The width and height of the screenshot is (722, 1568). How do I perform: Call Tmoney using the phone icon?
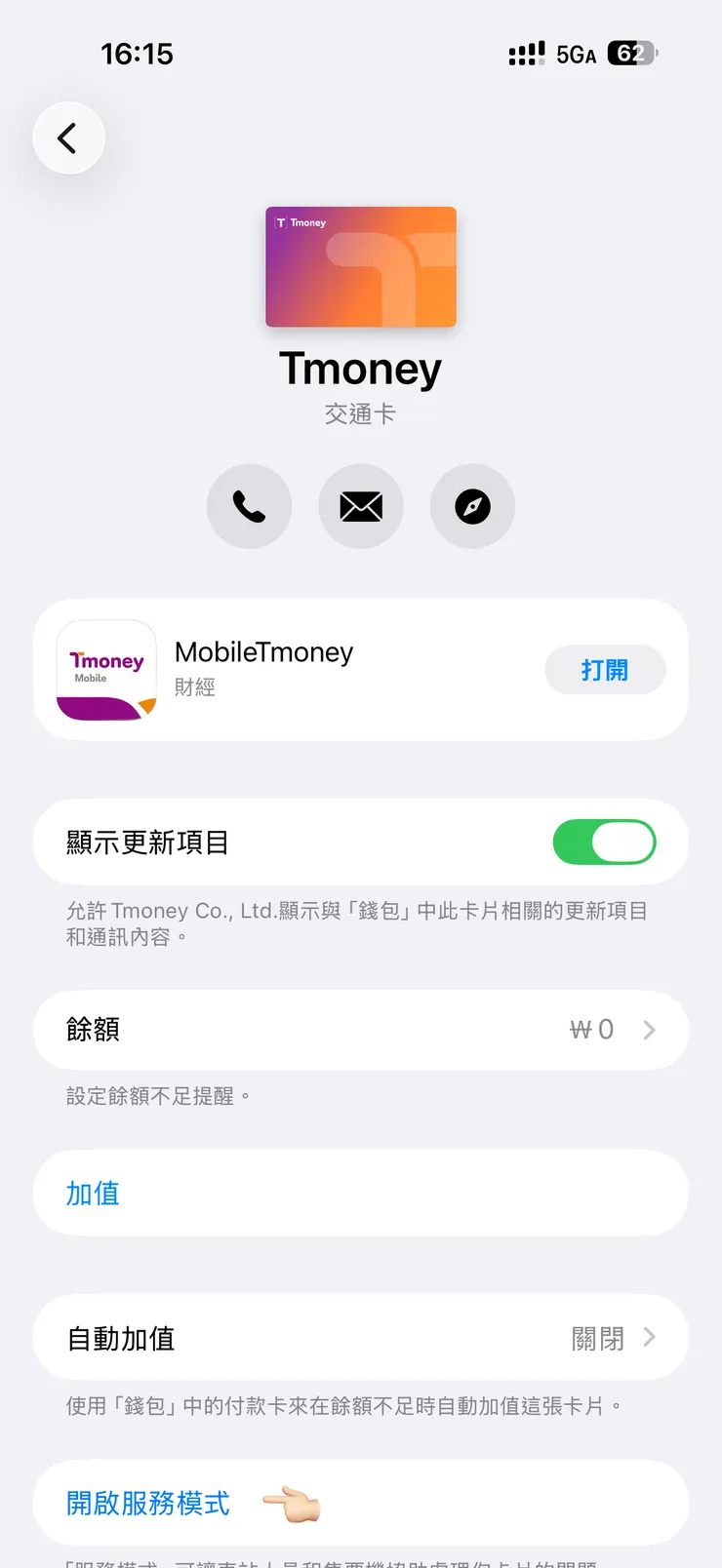tap(249, 506)
